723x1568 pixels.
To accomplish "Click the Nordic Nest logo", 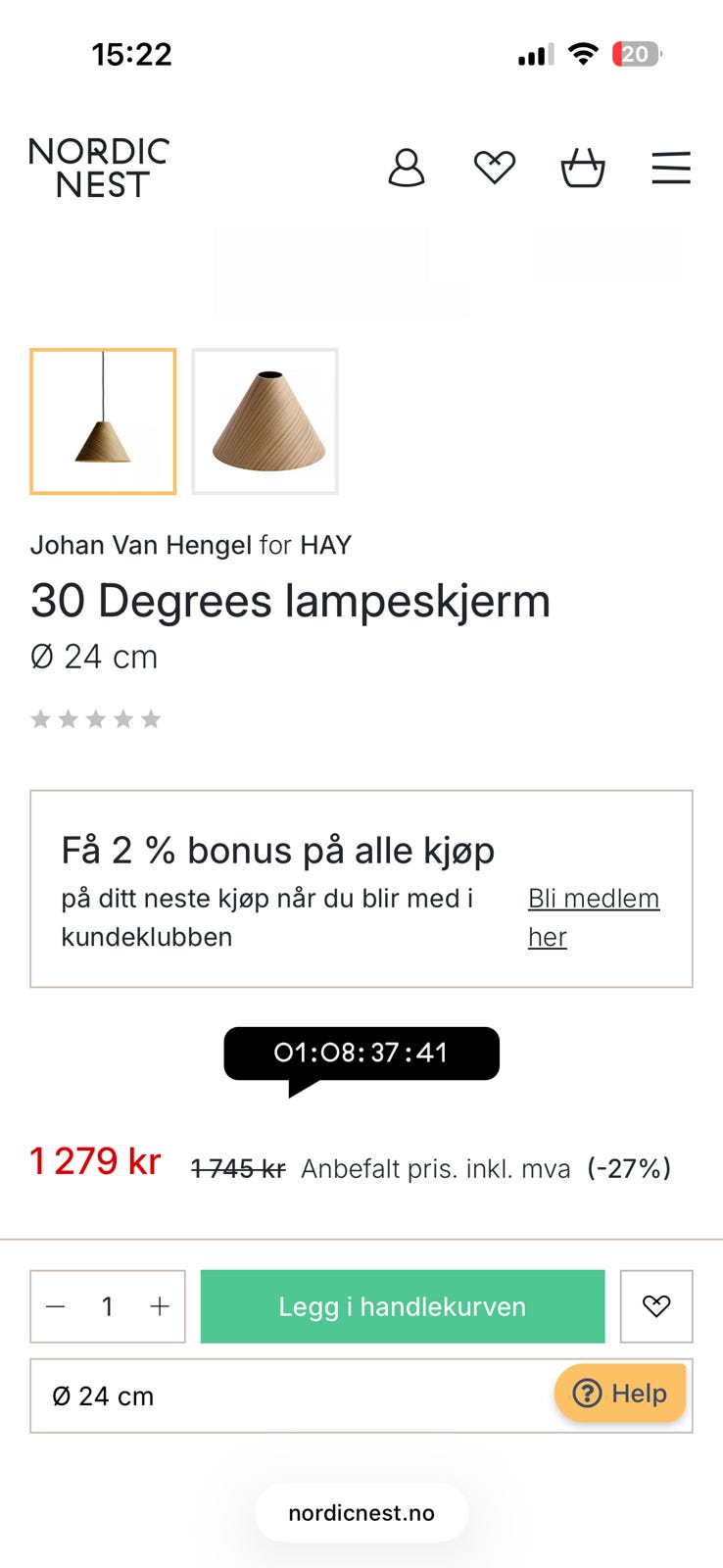I will click(99, 167).
